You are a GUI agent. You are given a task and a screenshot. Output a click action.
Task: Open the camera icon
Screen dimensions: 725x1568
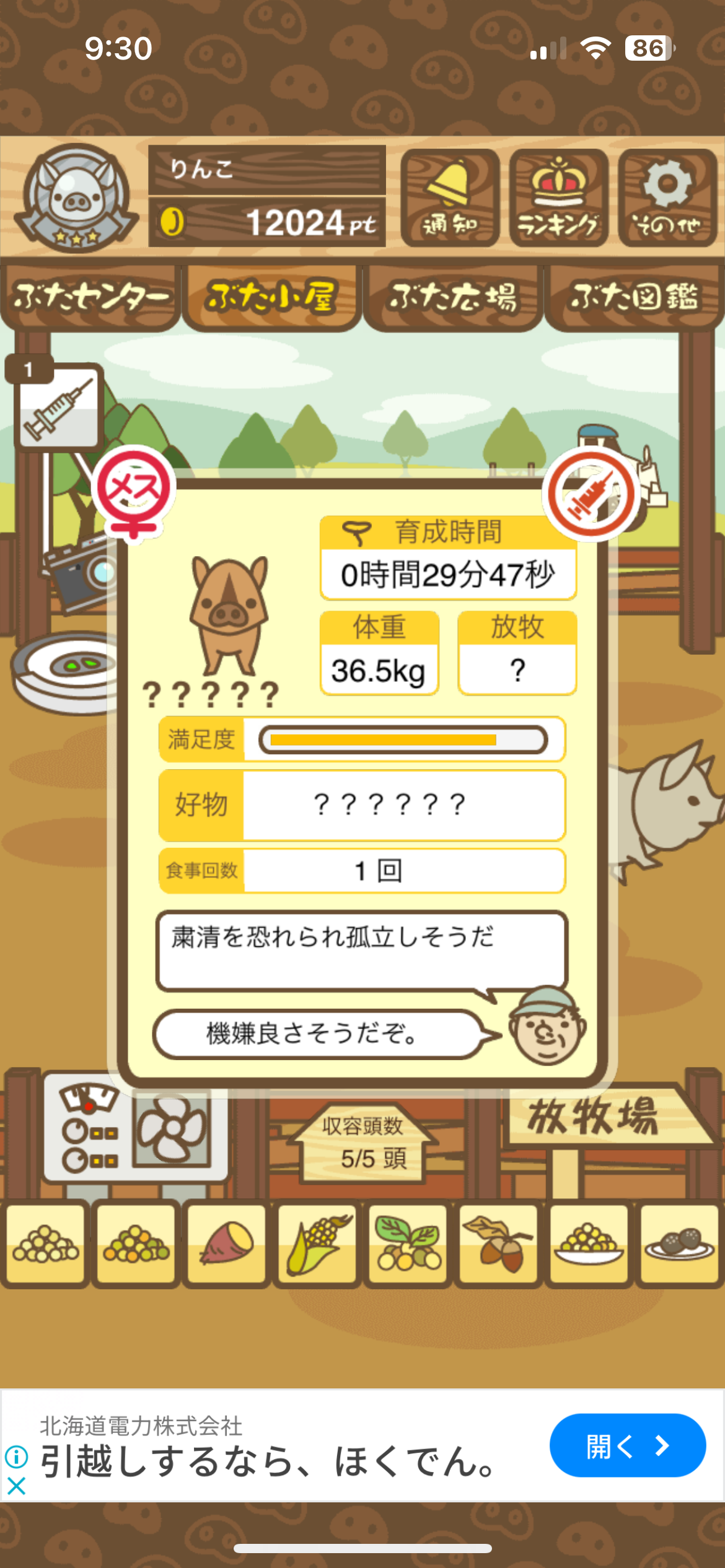point(81,573)
